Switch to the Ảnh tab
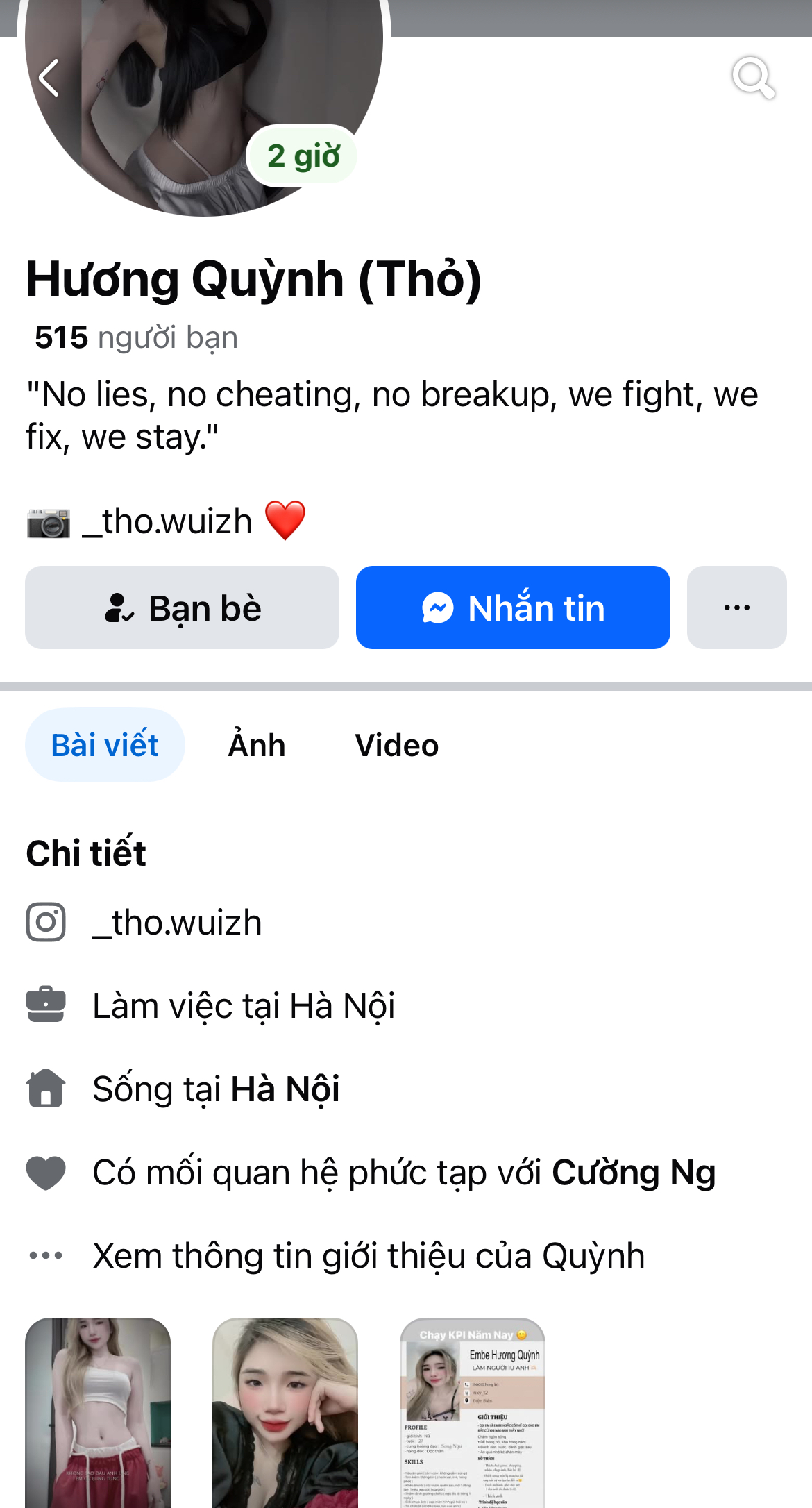Screen dimensions: 812x1508 click(x=257, y=745)
